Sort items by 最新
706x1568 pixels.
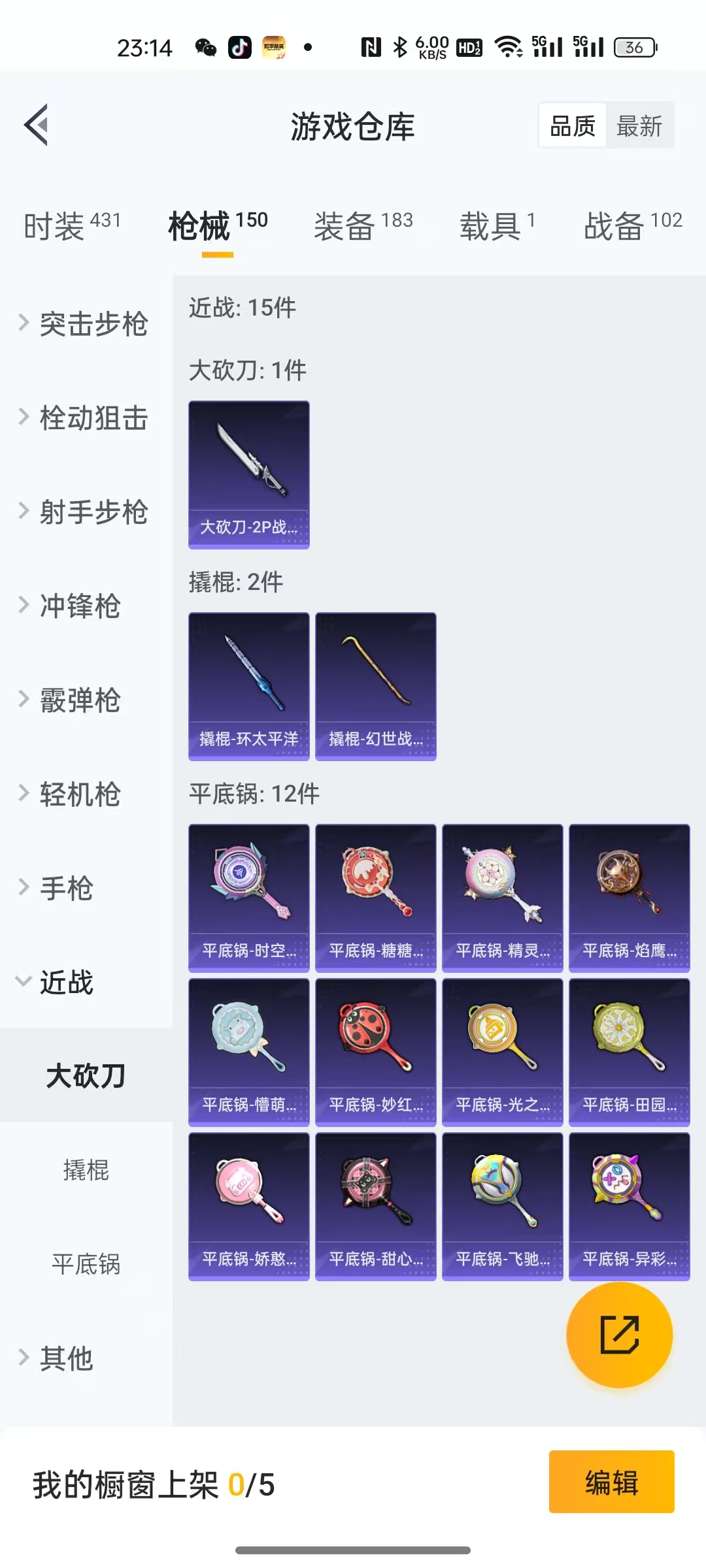pyautogui.click(x=639, y=125)
